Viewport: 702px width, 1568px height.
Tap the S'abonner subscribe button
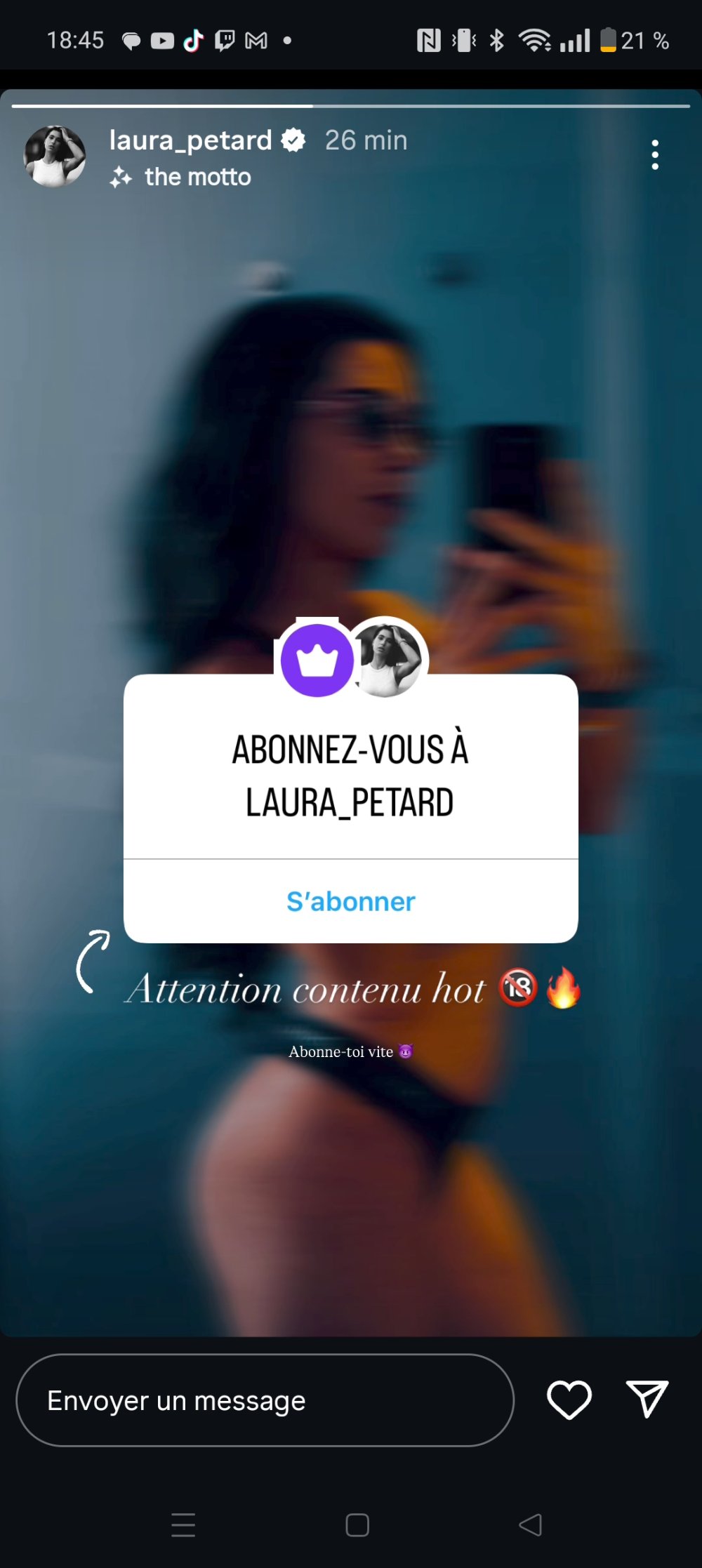click(350, 901)
